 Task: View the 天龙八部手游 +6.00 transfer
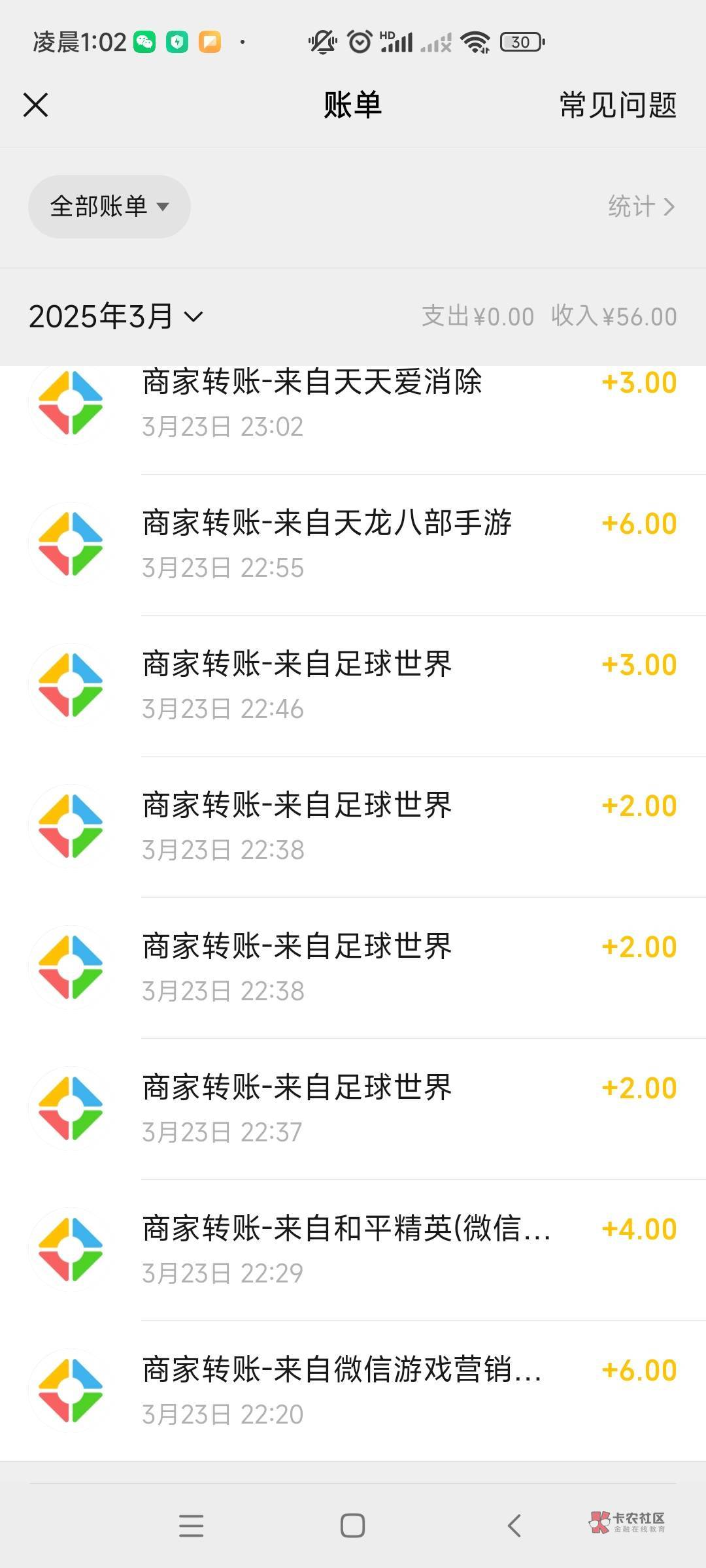(353, 545)
